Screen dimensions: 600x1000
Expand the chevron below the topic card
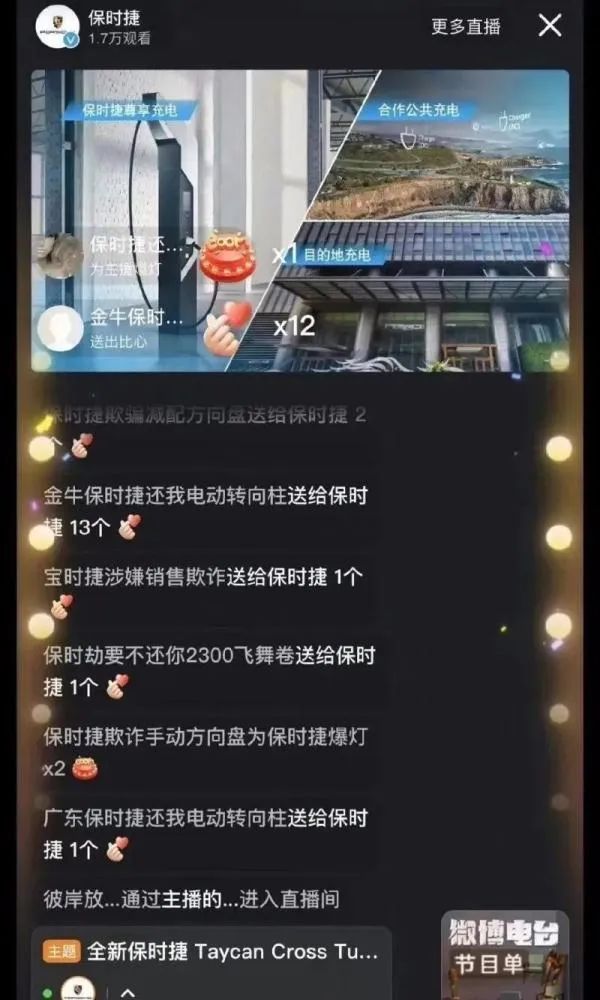(x=128, y=991)
